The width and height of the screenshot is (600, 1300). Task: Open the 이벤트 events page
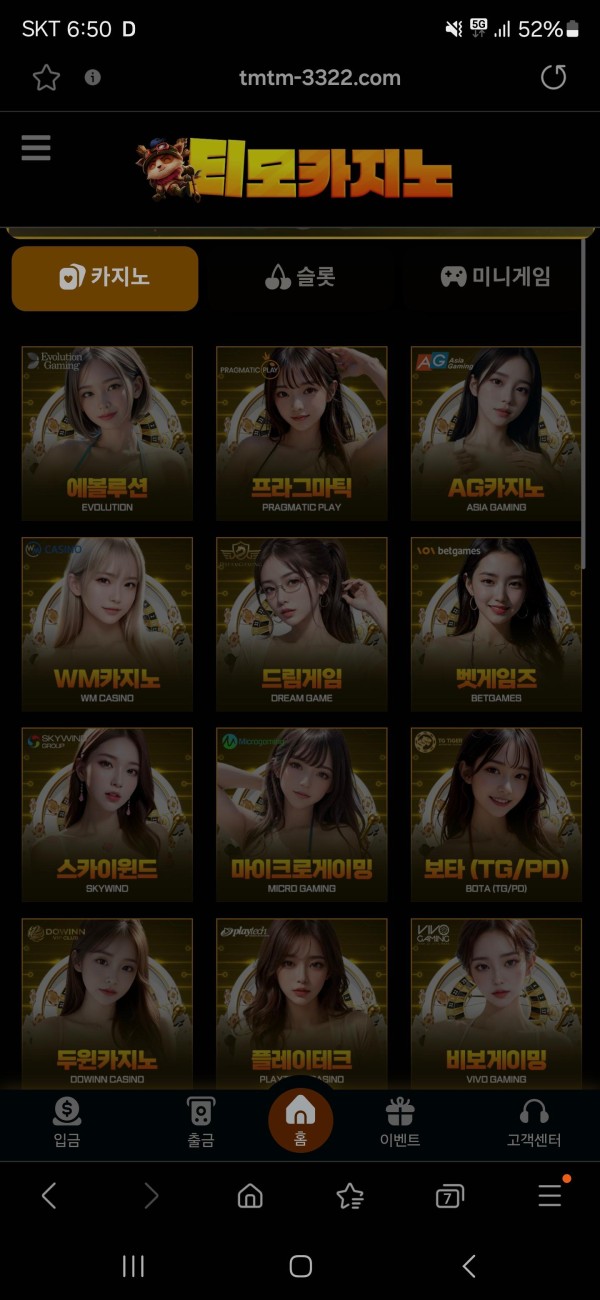(x=400, y=1123)
